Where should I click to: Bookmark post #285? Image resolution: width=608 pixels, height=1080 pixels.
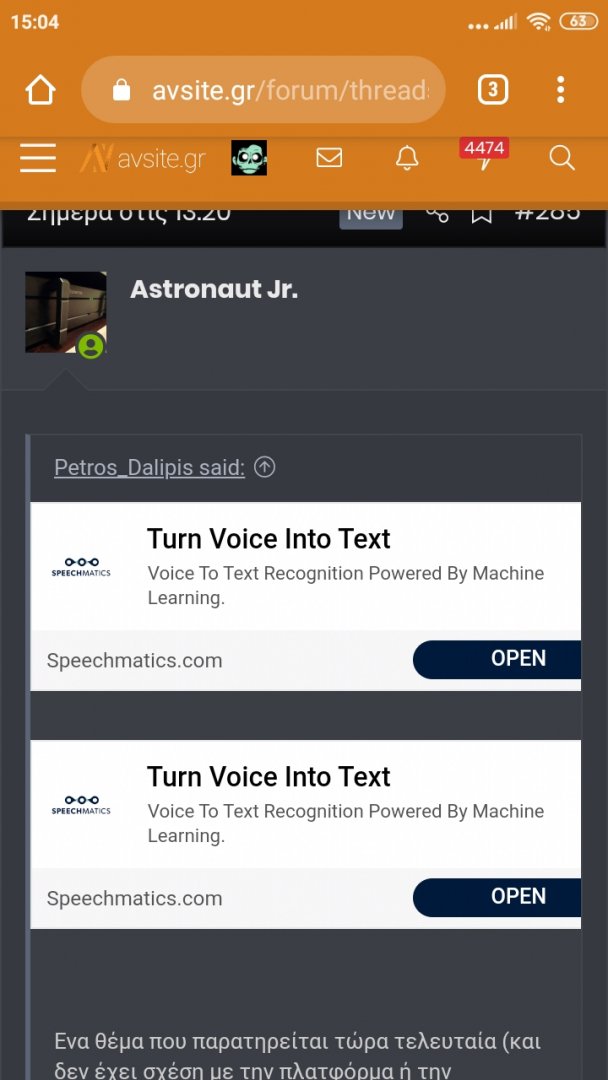pyautogui.click(x=482, y=213)
